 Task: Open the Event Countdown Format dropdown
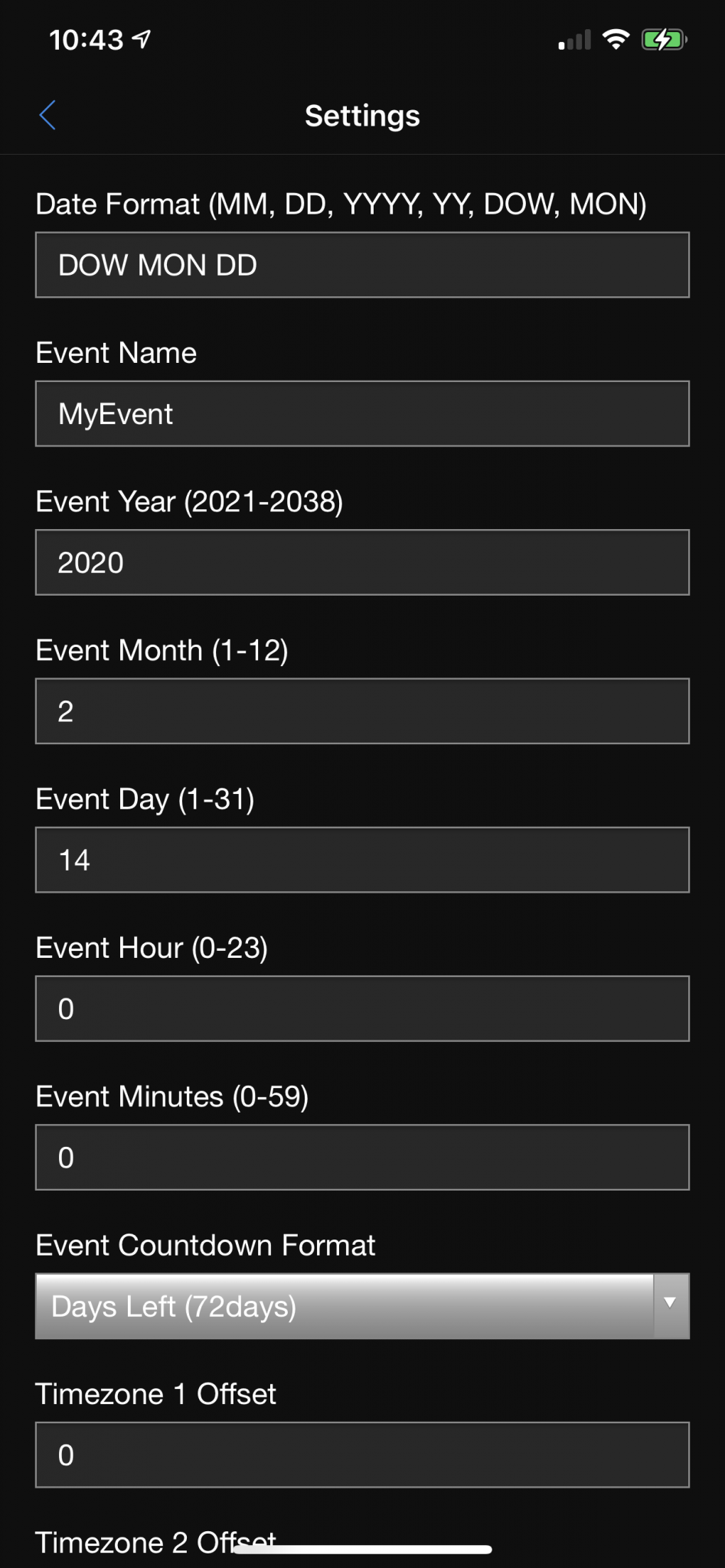click(x=362, y=1306)
